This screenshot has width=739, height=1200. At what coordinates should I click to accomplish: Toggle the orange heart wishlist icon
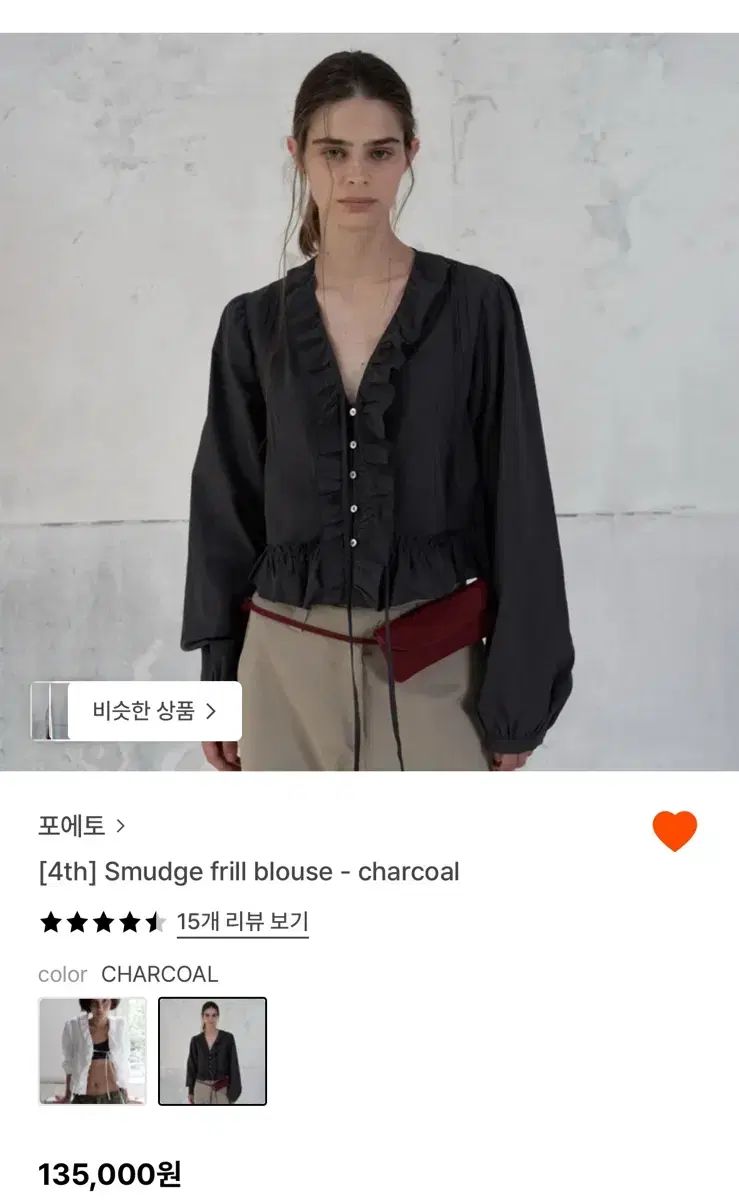[x=674, y=831]
